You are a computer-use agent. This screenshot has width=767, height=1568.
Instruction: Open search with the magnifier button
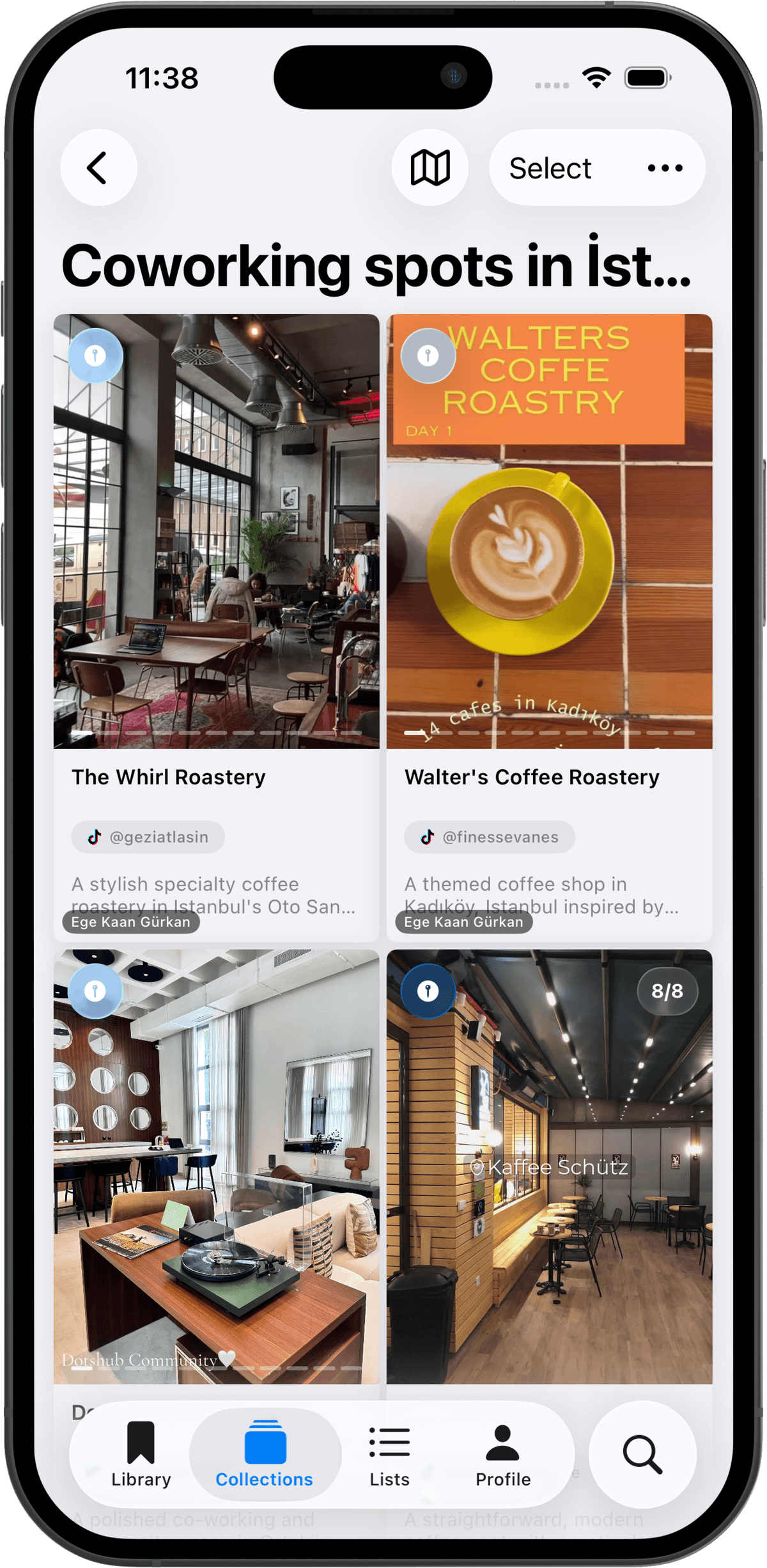click(x=642, y=1454)
